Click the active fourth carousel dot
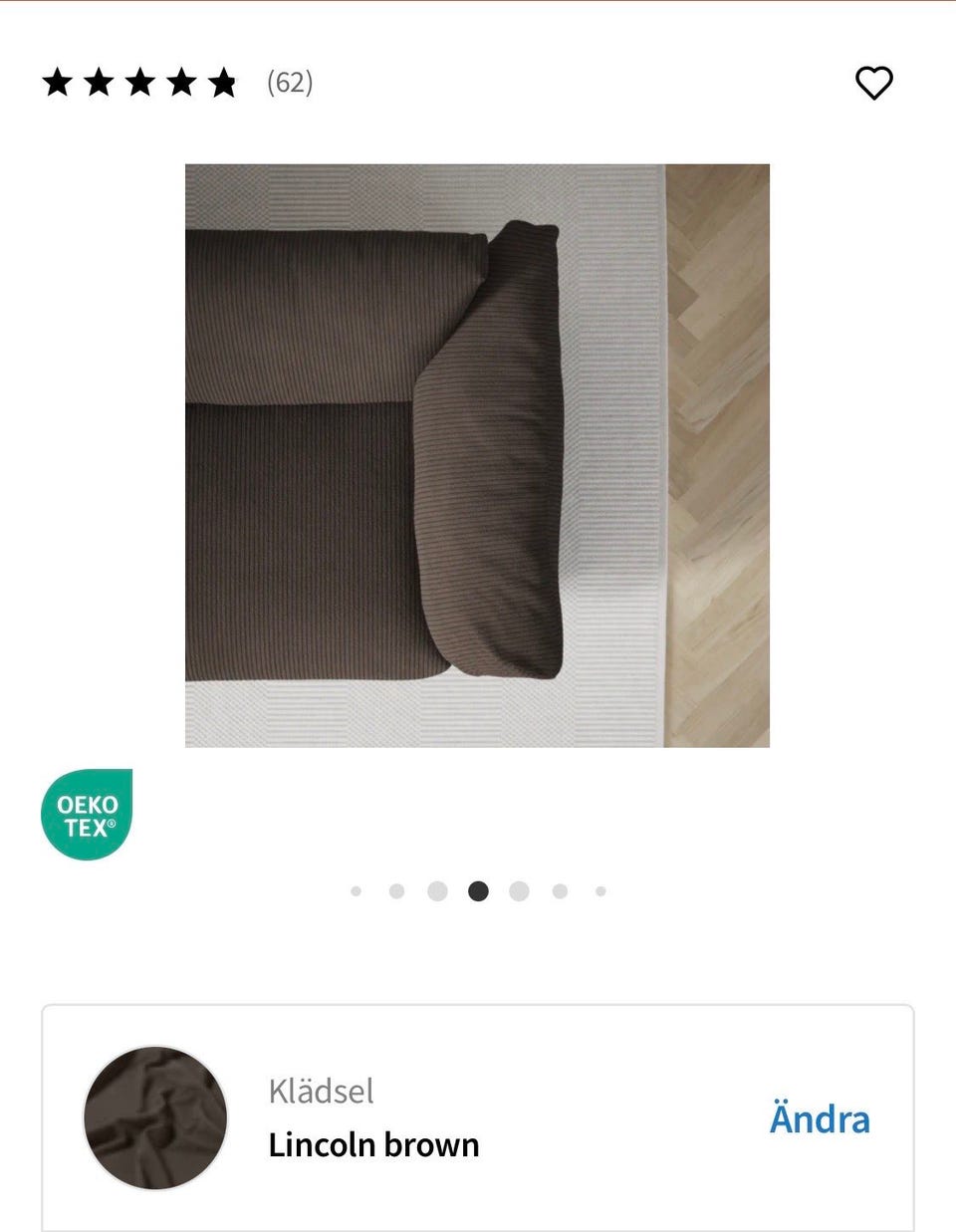The height and width of the screenshot is (1232, 956). point(479,891)
